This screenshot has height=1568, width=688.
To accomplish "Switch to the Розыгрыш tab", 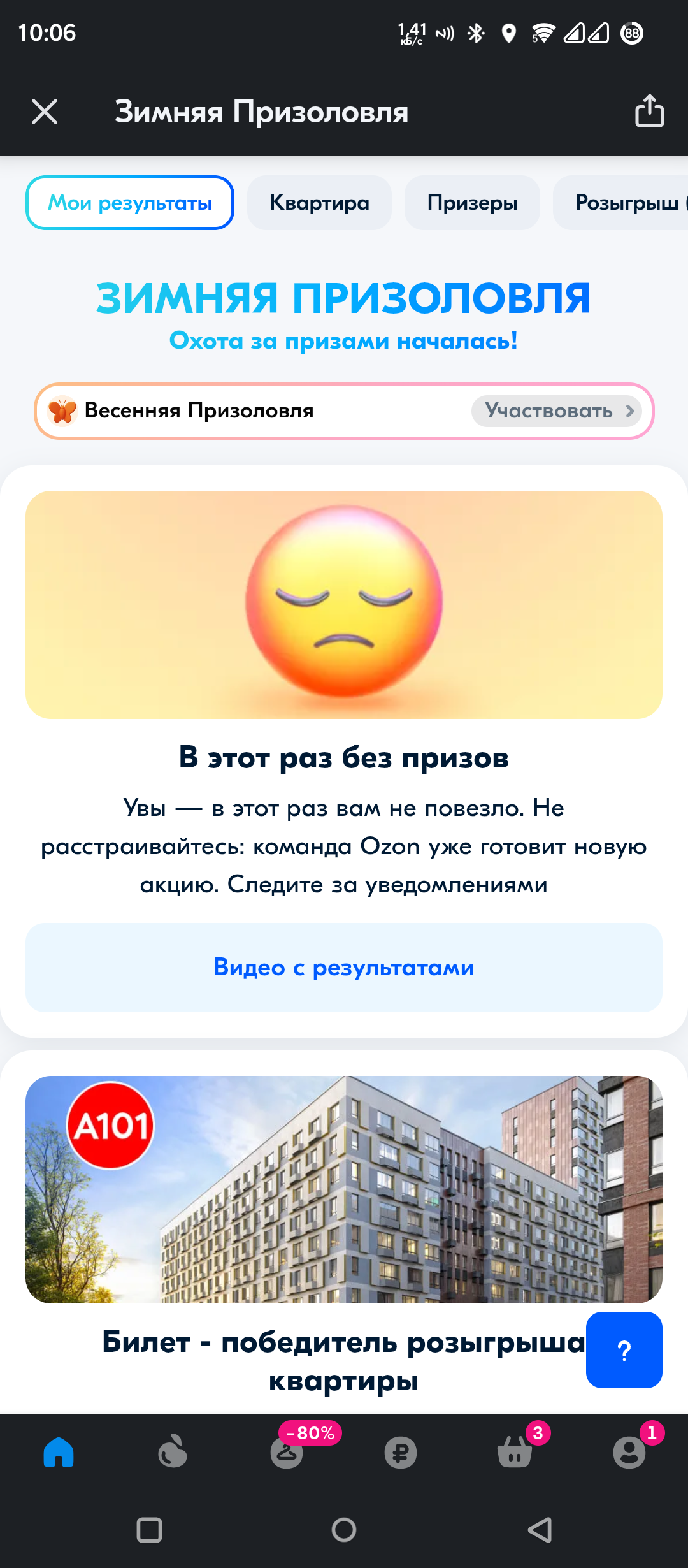I will 621,203.
